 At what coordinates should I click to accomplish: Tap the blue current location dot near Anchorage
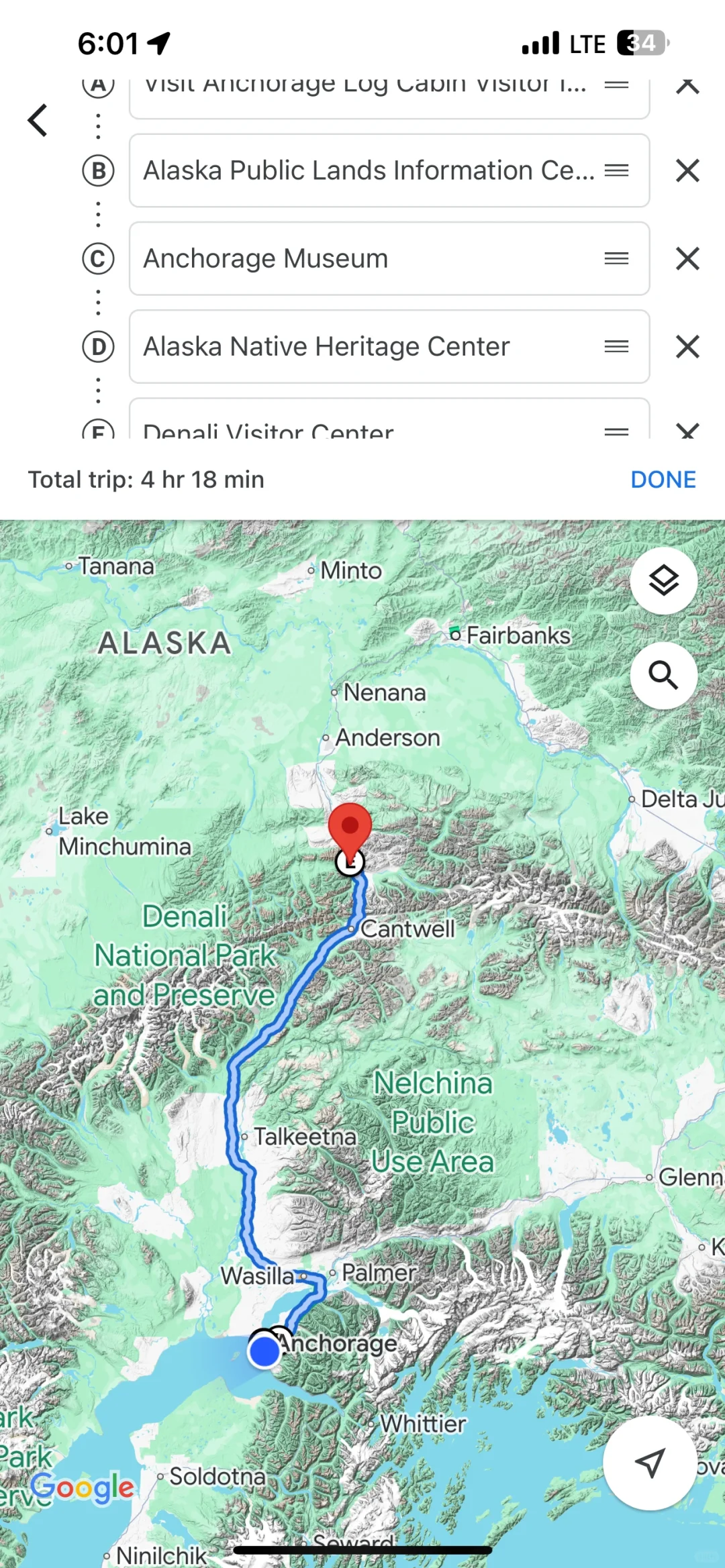tap(264, 1351)
